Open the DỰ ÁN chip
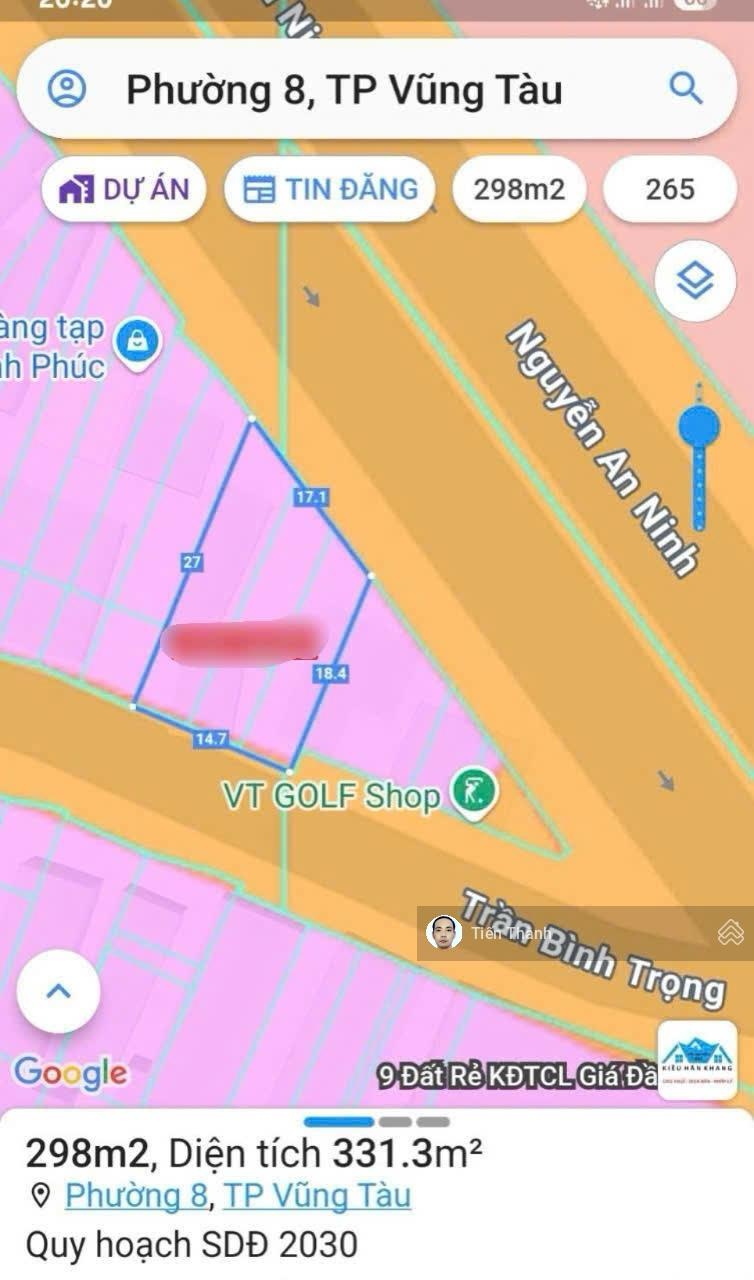 tap(124, 189)
